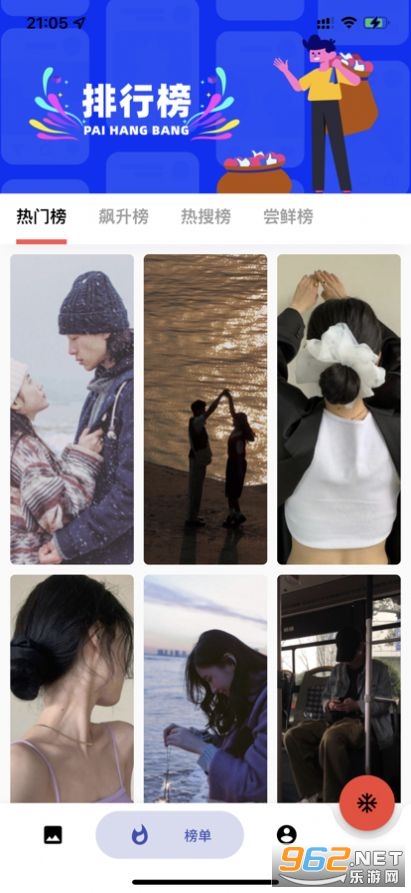Select the 热门榜 tab

click(42, 216)
